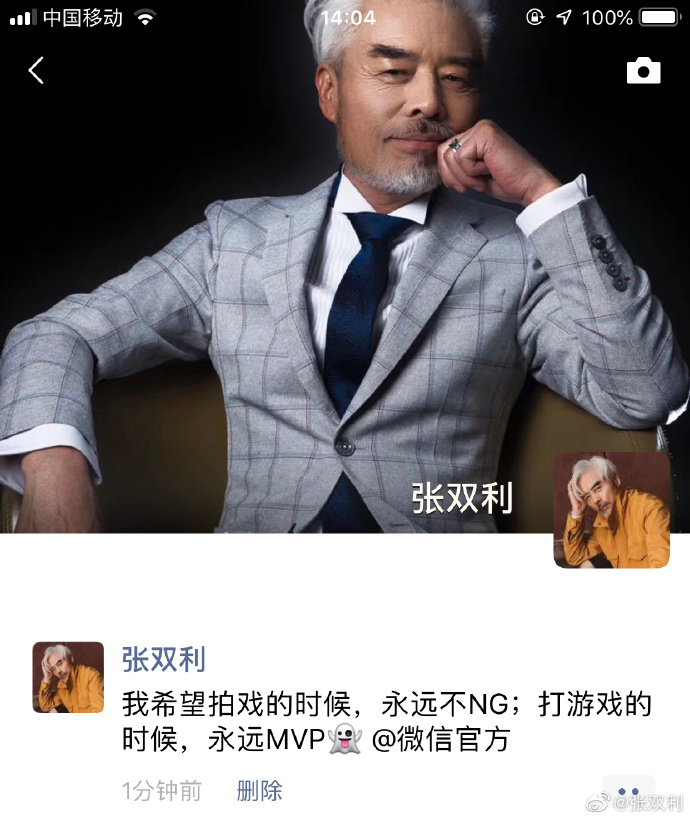The width and height of the screenshot is (690, 819).
Task: Open the like and comment options button
Action: click(x=628, y=790)
